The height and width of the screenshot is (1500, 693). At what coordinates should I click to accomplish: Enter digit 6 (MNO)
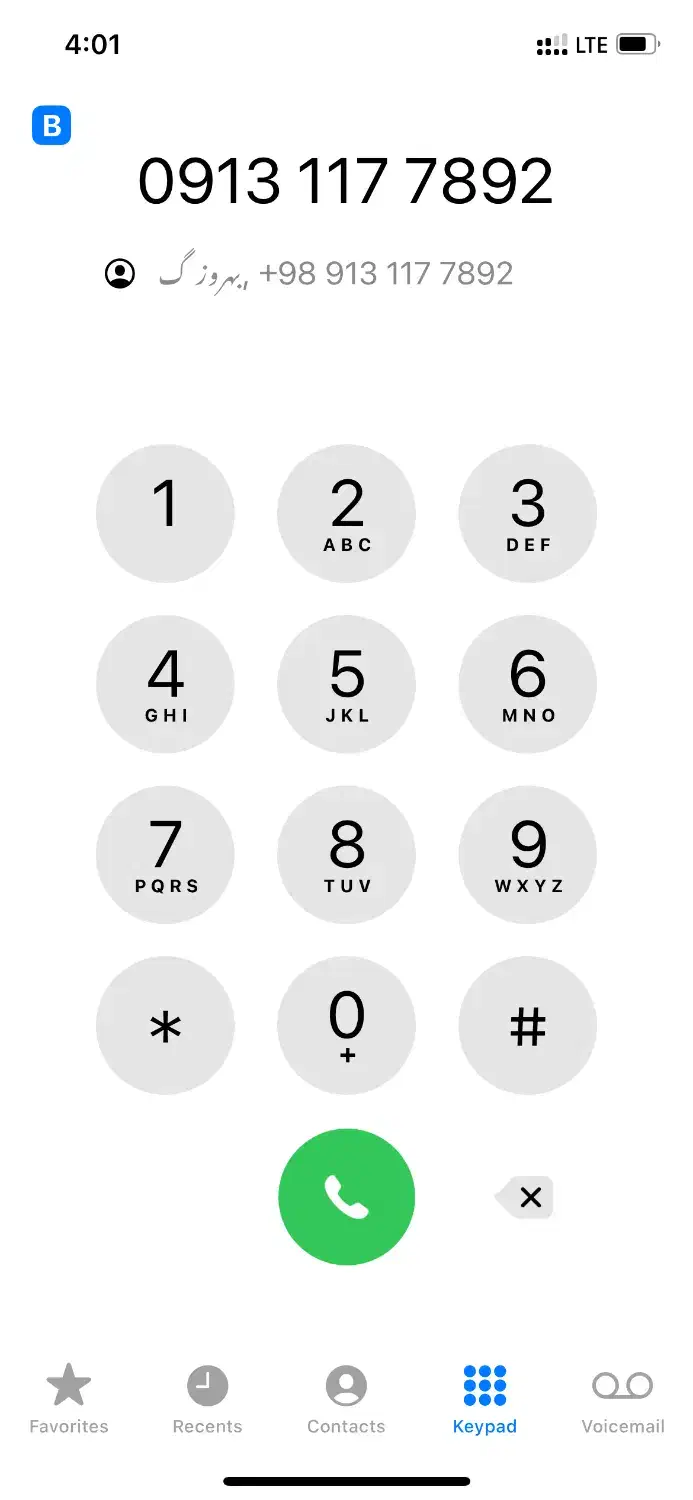pyautogui.click(x=527, y=684)
